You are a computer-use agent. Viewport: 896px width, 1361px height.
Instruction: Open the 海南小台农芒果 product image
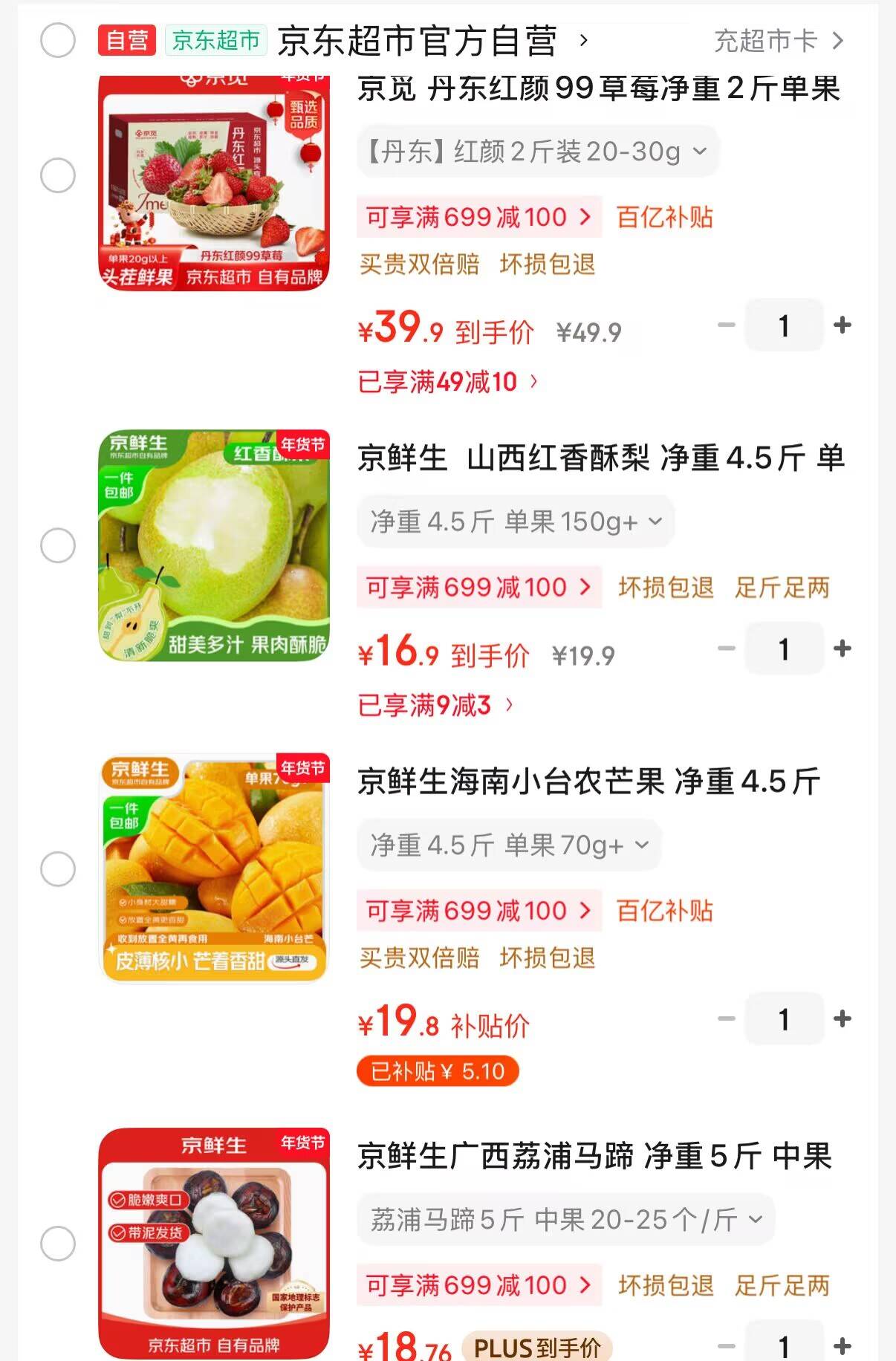click(214, 869)
